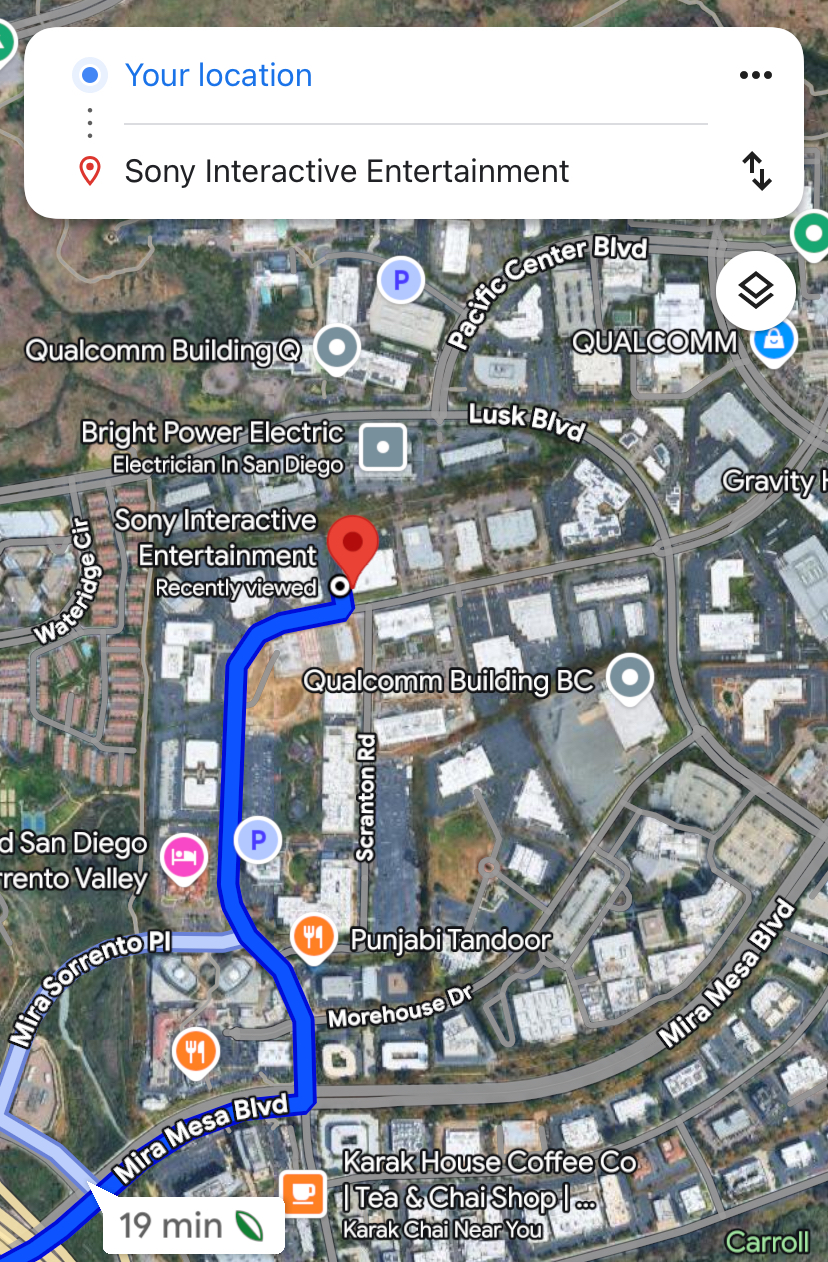
Task: Tap the pink hotel pin
Action: point(186,856)
